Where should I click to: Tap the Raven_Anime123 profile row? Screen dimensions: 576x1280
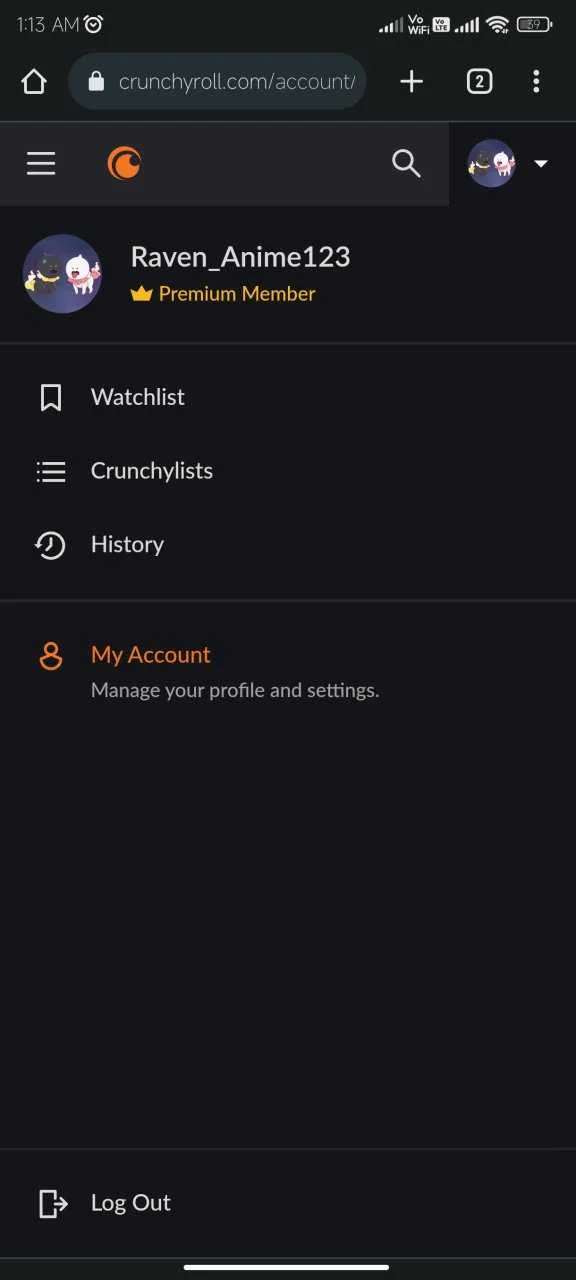coord(288,274)
